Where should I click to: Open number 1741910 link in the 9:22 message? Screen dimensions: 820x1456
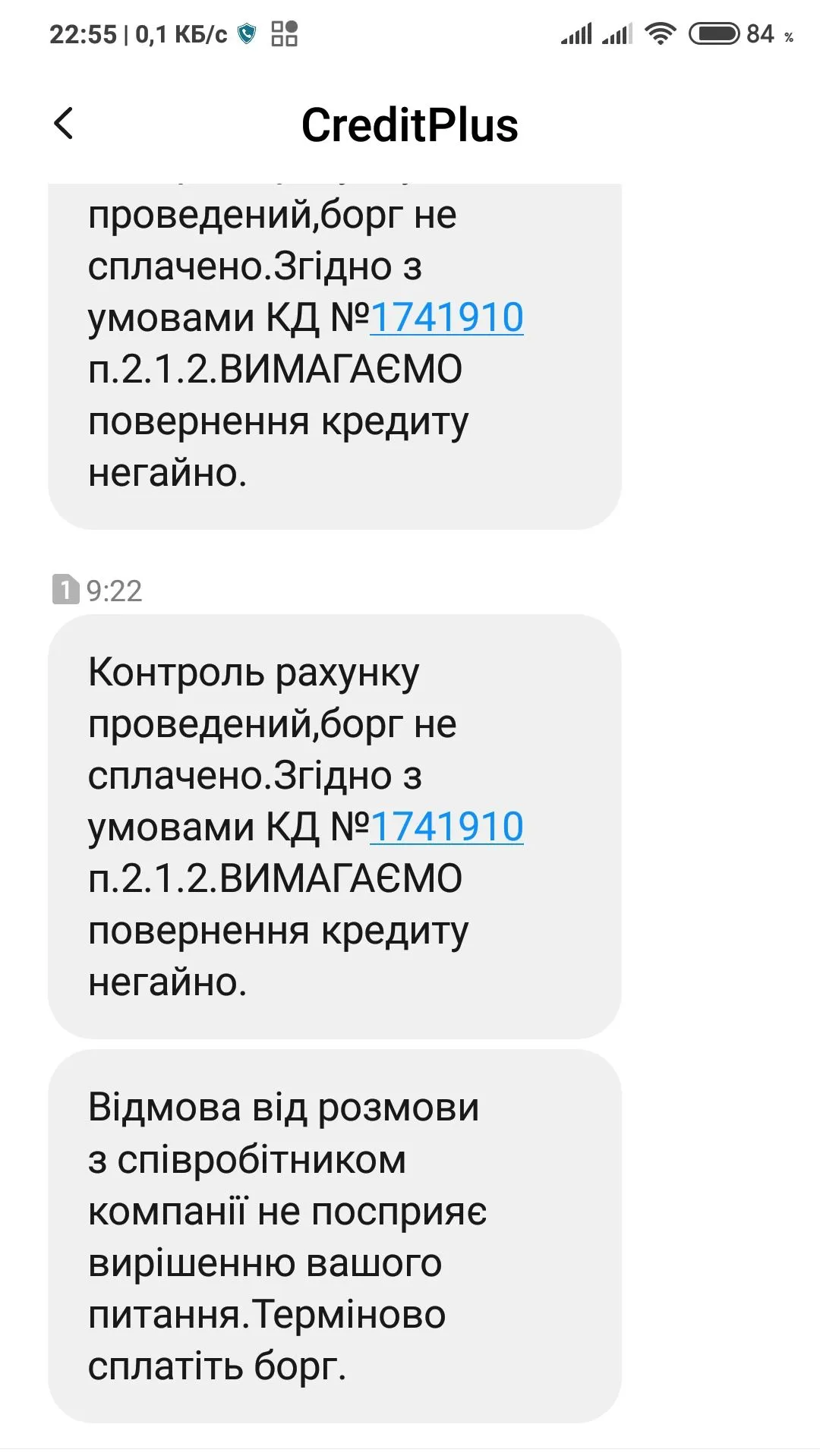coord(446,827)
